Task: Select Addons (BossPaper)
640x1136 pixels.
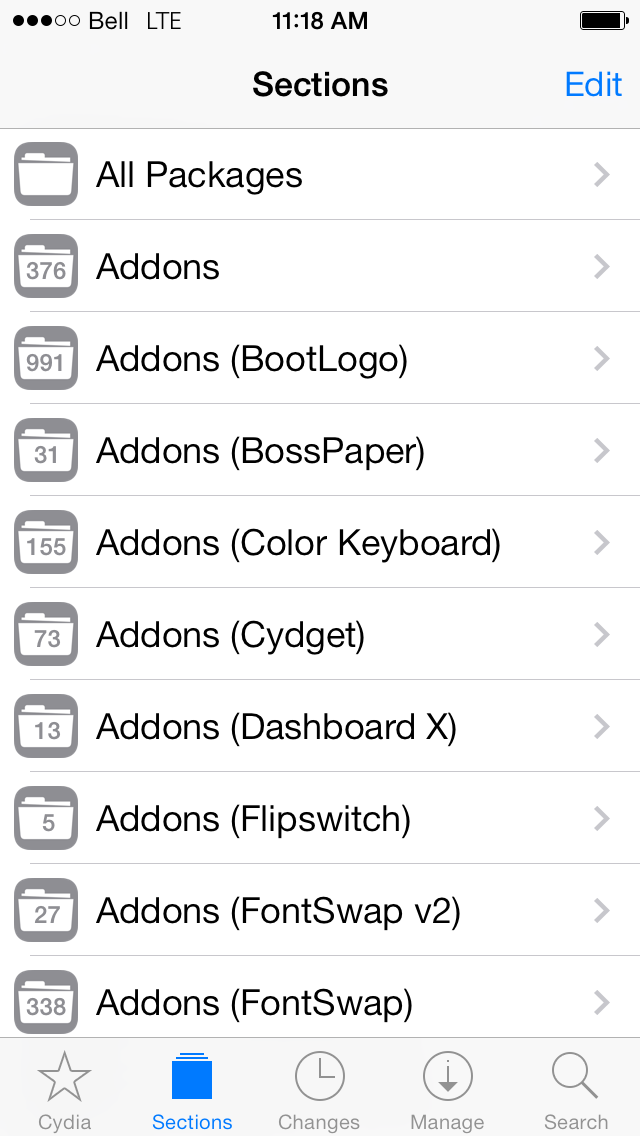Action: tap(320, 451)
